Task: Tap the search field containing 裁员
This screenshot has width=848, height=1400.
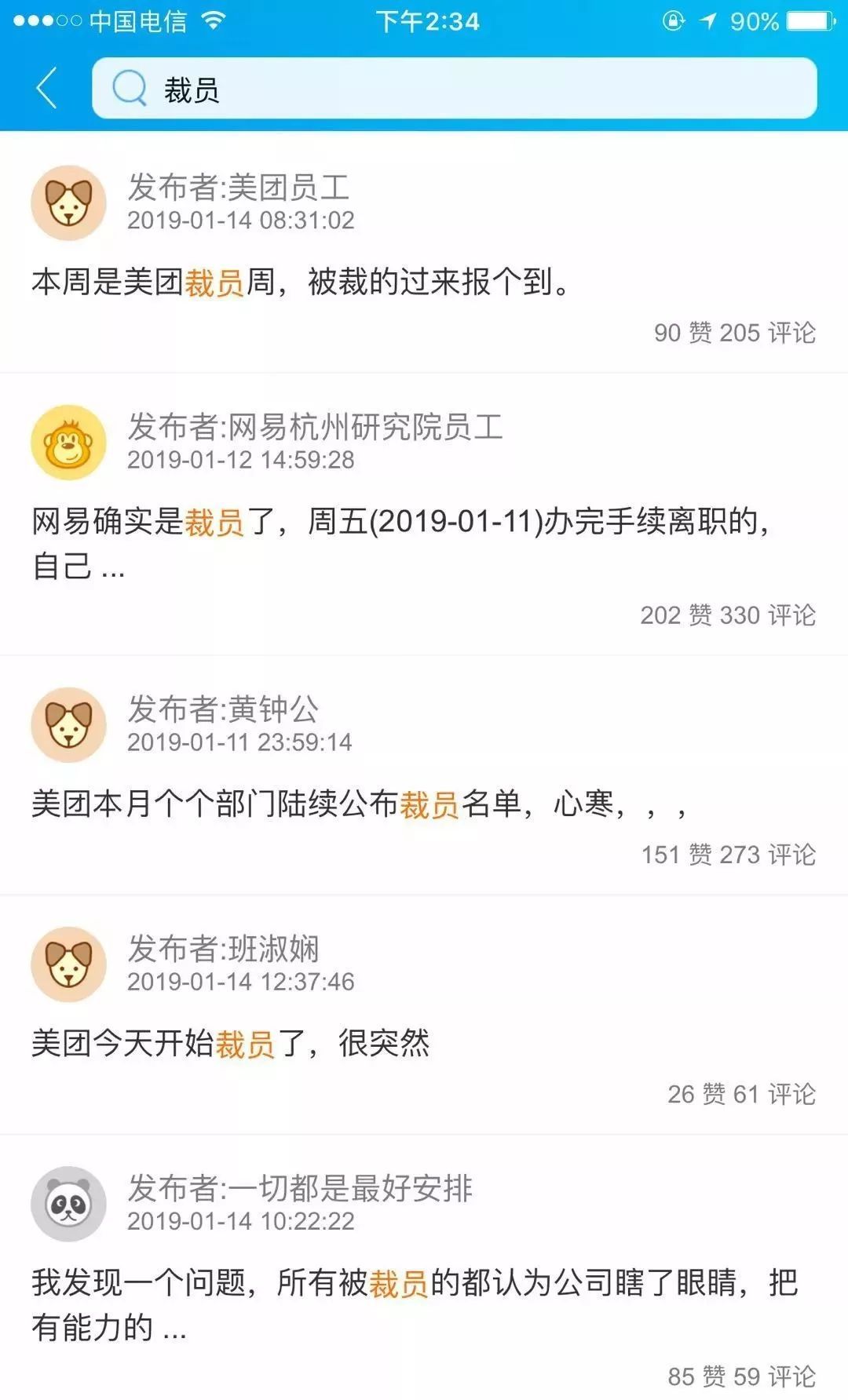Action: pyautogui.click(x=454, y=89)
